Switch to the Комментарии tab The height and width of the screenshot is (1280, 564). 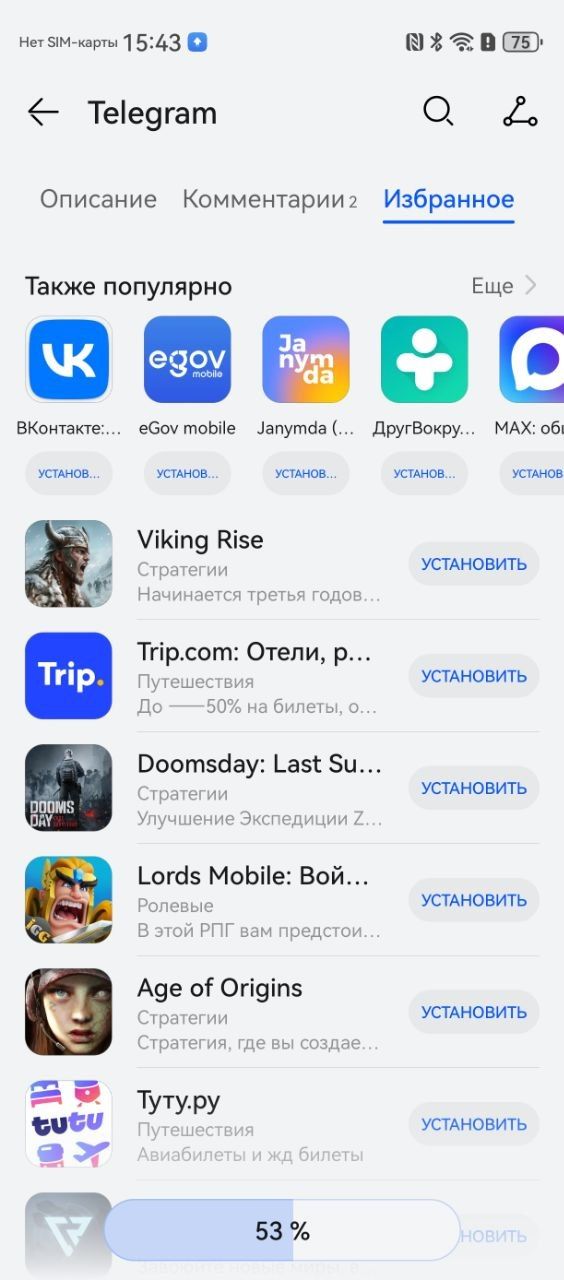tap(269, 199)
